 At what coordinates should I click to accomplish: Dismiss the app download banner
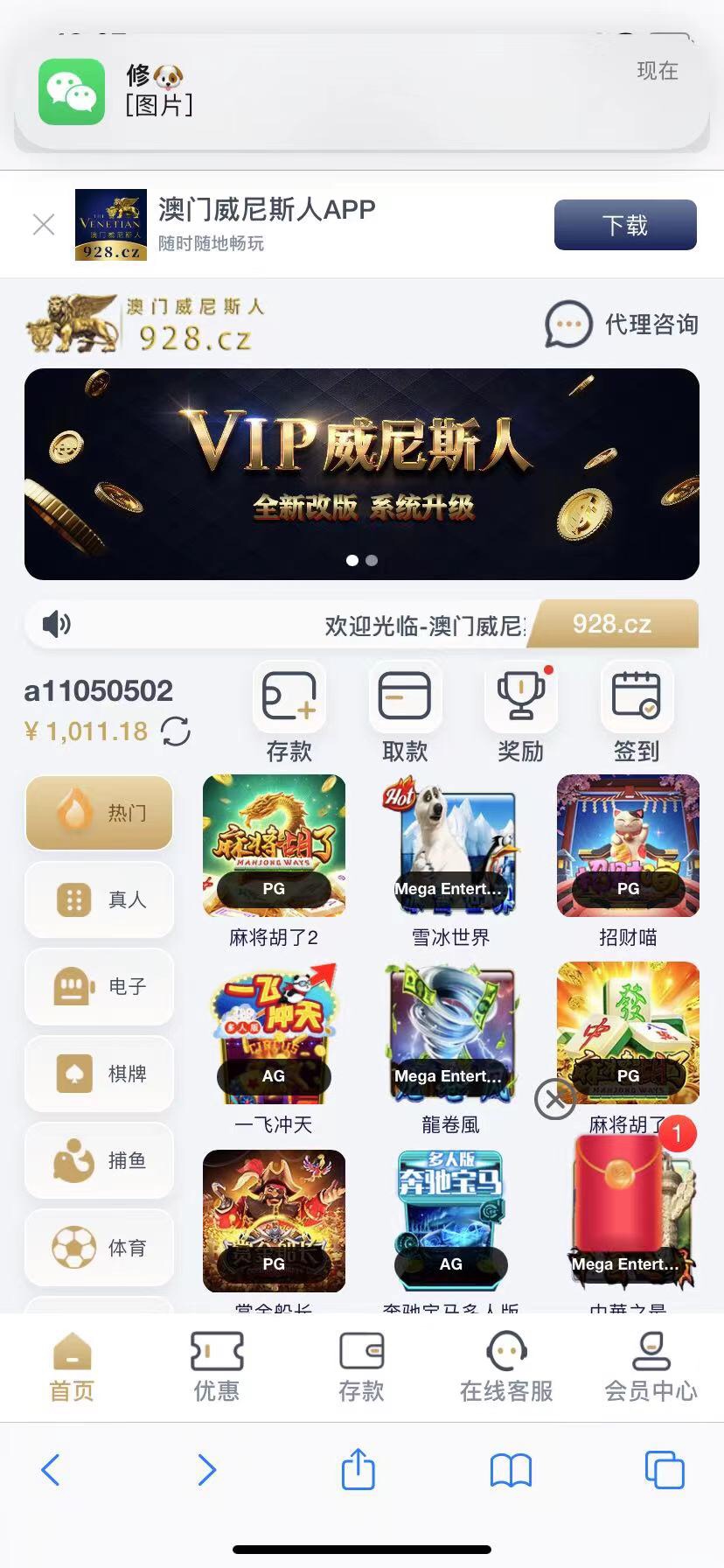coord(44,225)
